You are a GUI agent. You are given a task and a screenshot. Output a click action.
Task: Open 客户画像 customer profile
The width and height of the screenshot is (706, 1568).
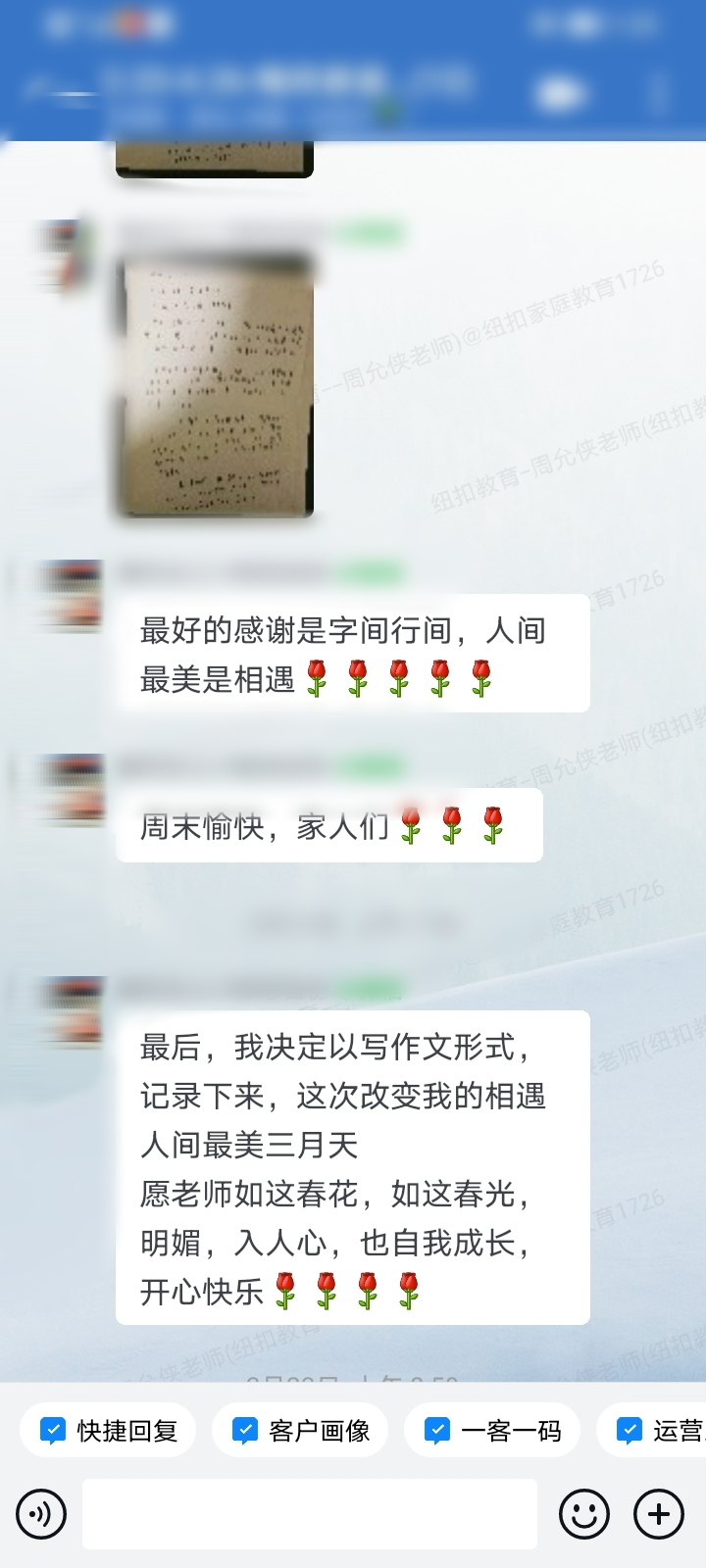tap(300, 1431)
